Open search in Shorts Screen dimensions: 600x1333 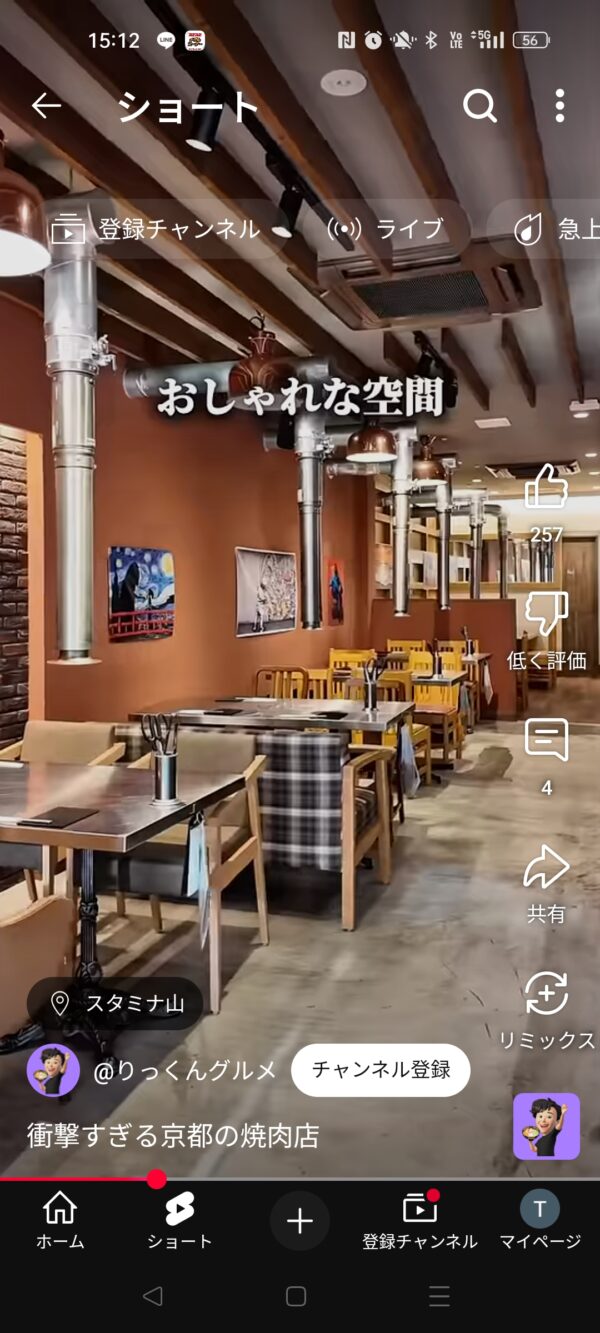coord(480,106)
